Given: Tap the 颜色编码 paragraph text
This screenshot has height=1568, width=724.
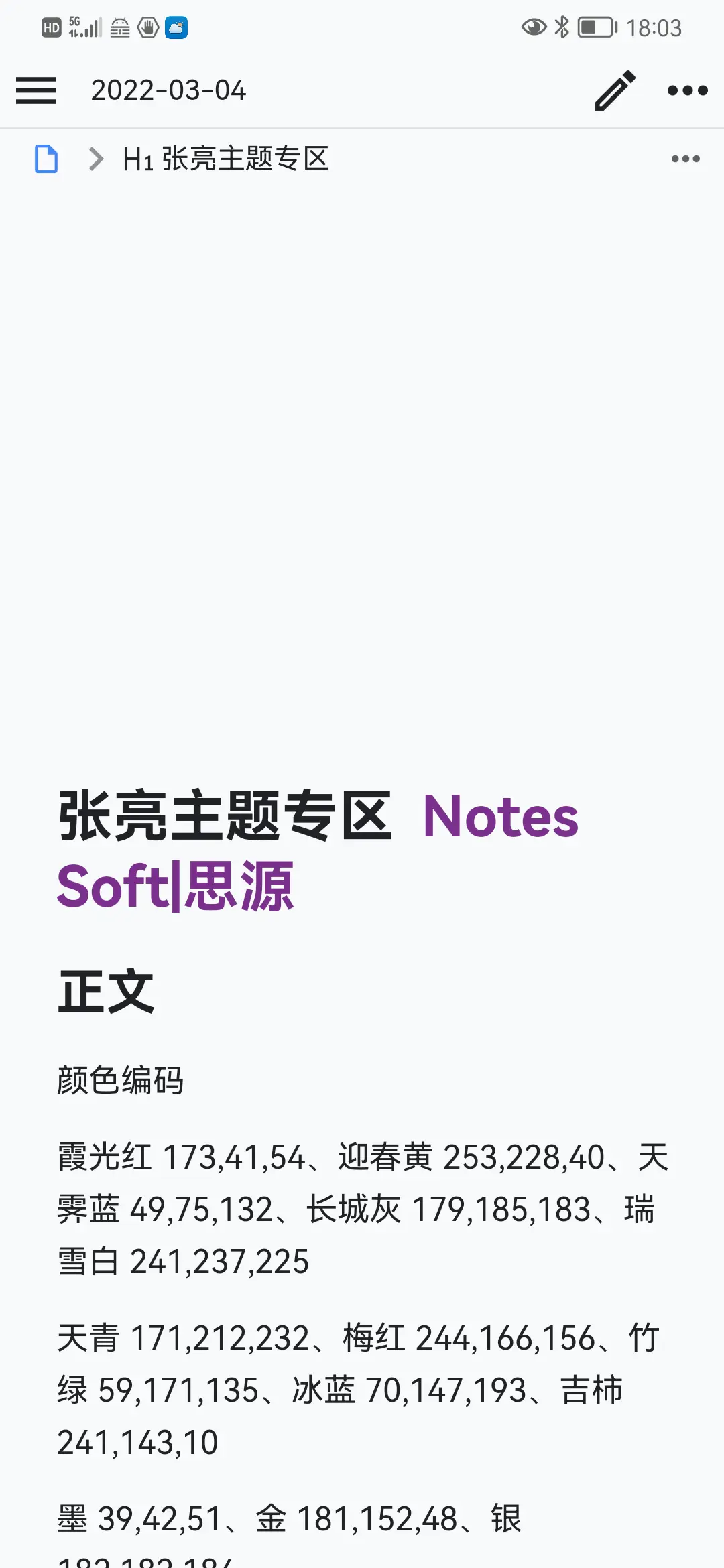Looking at the screenshot, I should coord(121,1080).
